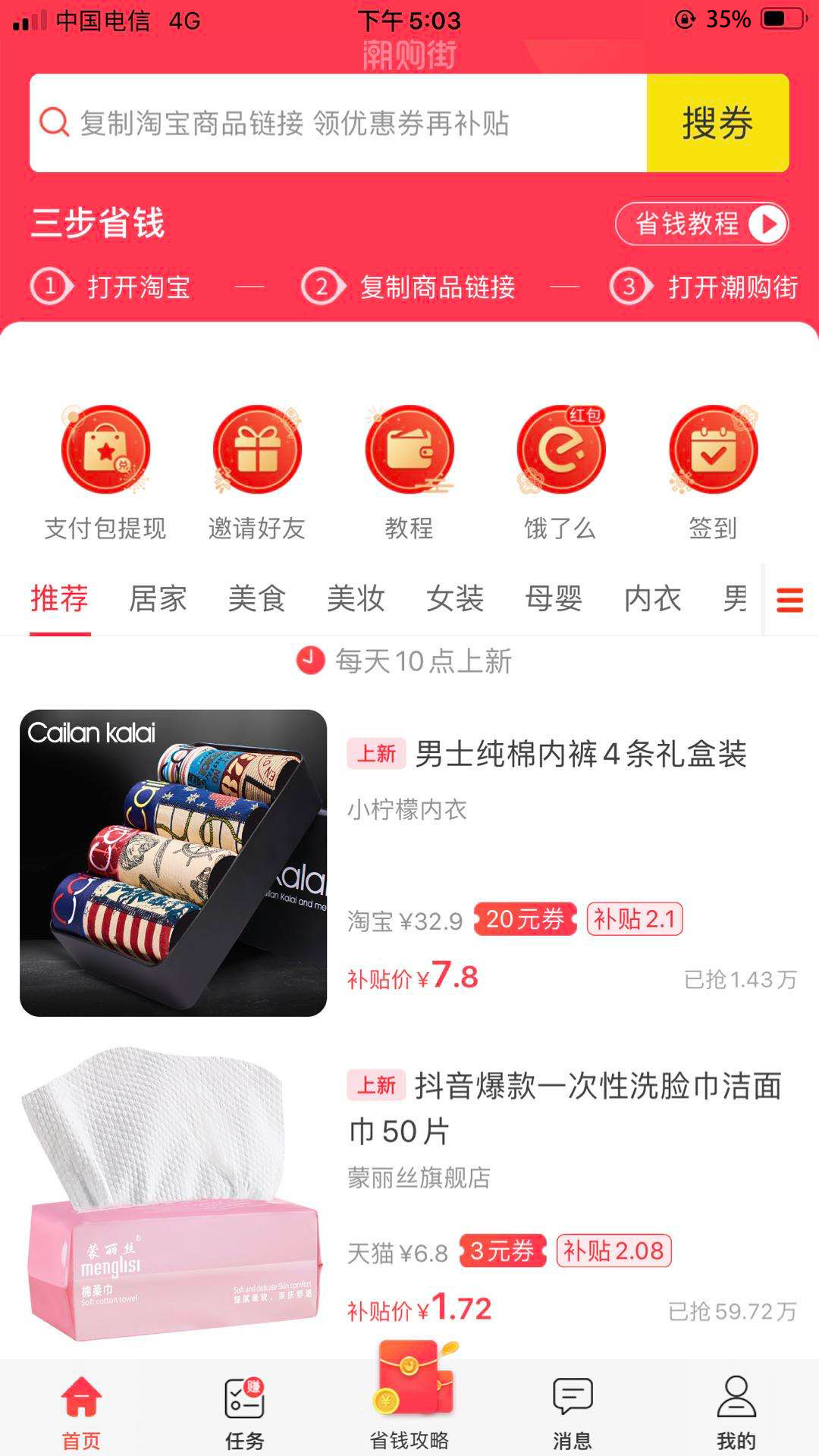The height and width of the screenshot is (1456, 819).
Task: Tap the Taobao link search field
Action: pyautogui.click(x=337, y=123)
